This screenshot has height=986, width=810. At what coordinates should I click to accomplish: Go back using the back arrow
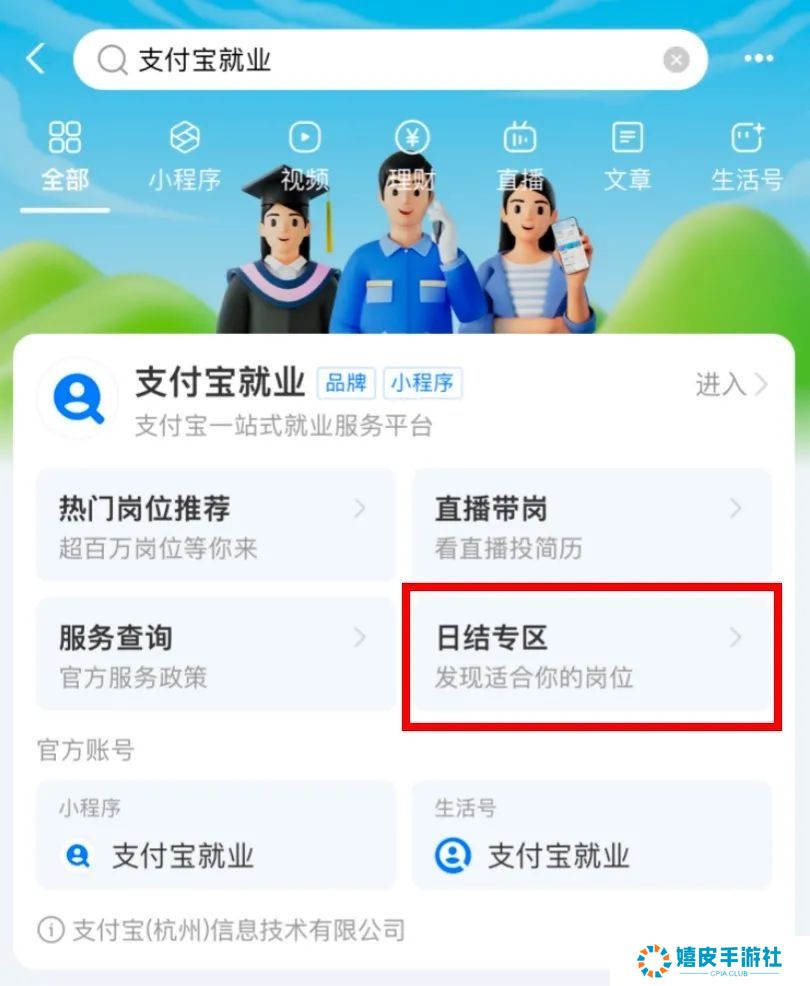pyautogui.click(x=36, y=60)
